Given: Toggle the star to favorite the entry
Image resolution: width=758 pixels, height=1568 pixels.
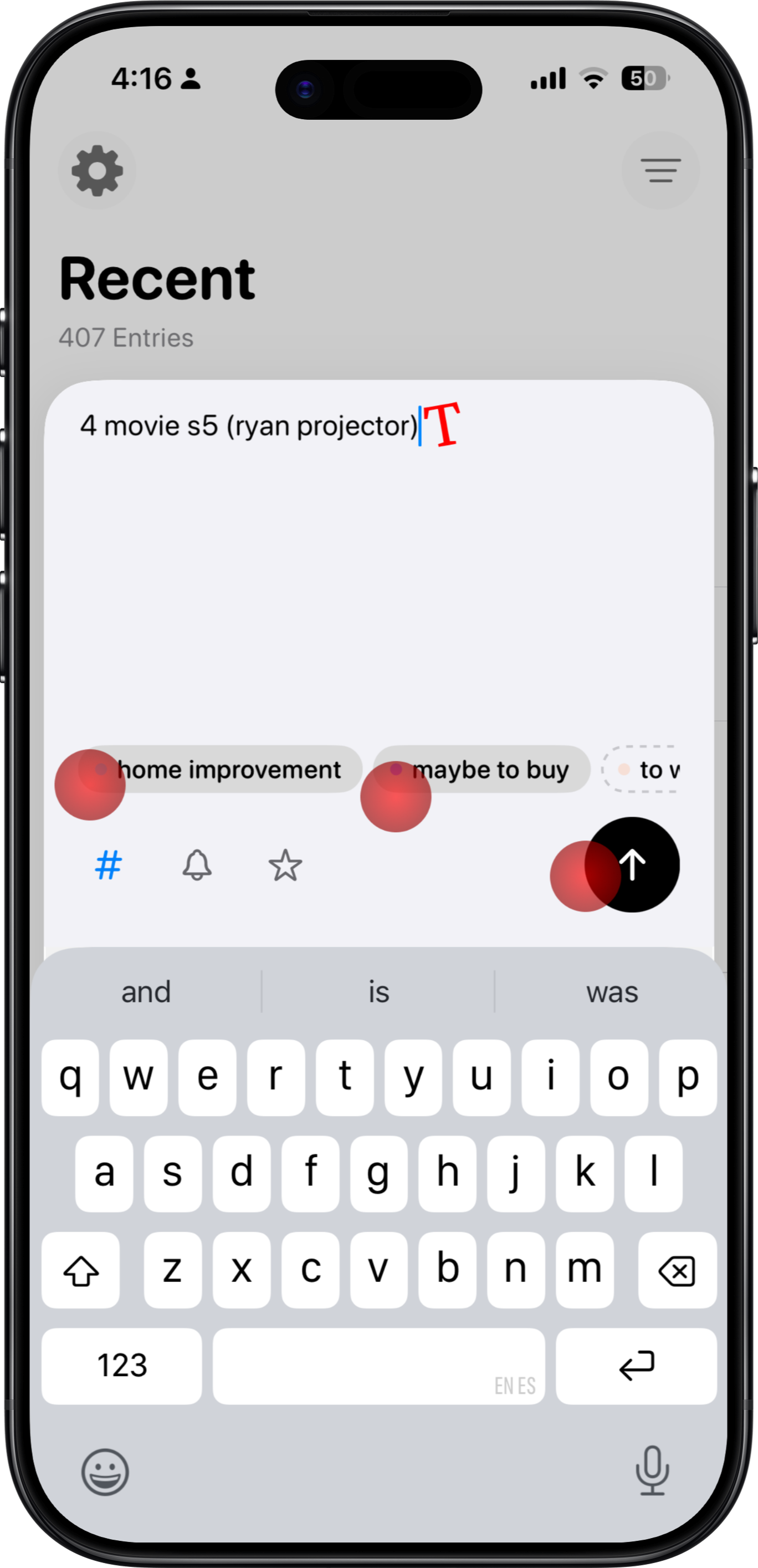Looking at the screenshot, I should [x=286, y=866].
